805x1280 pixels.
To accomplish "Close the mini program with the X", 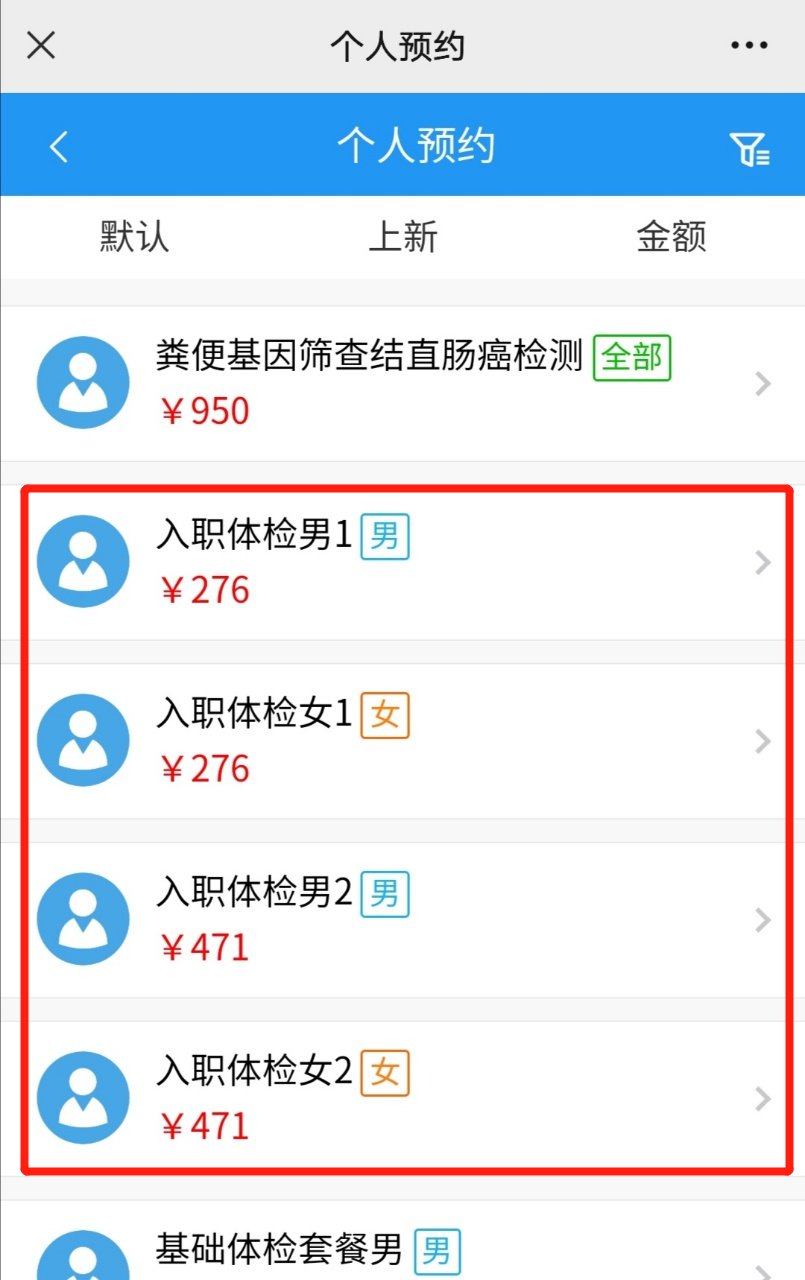I will pyautogui.click(x=41, y=45).
